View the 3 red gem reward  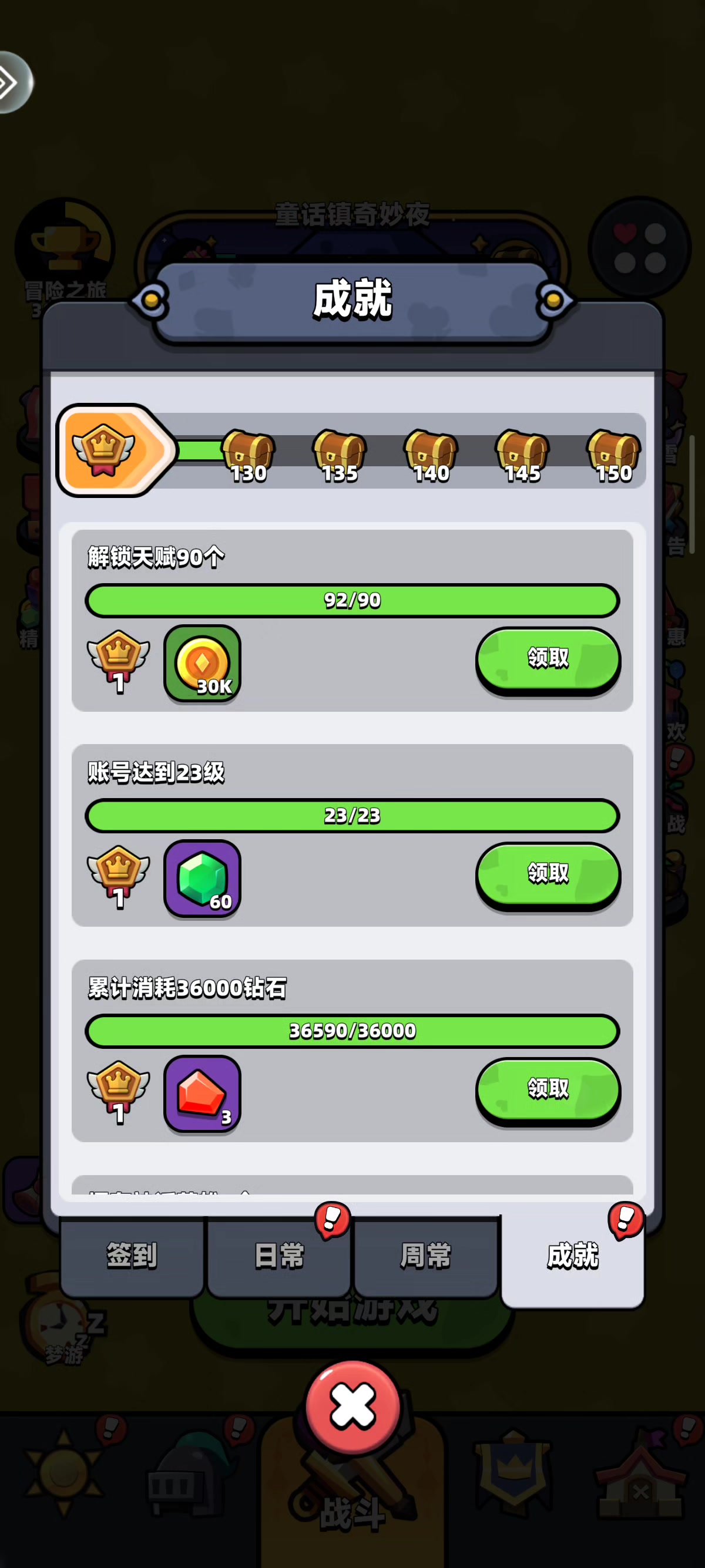(203, 1094)
